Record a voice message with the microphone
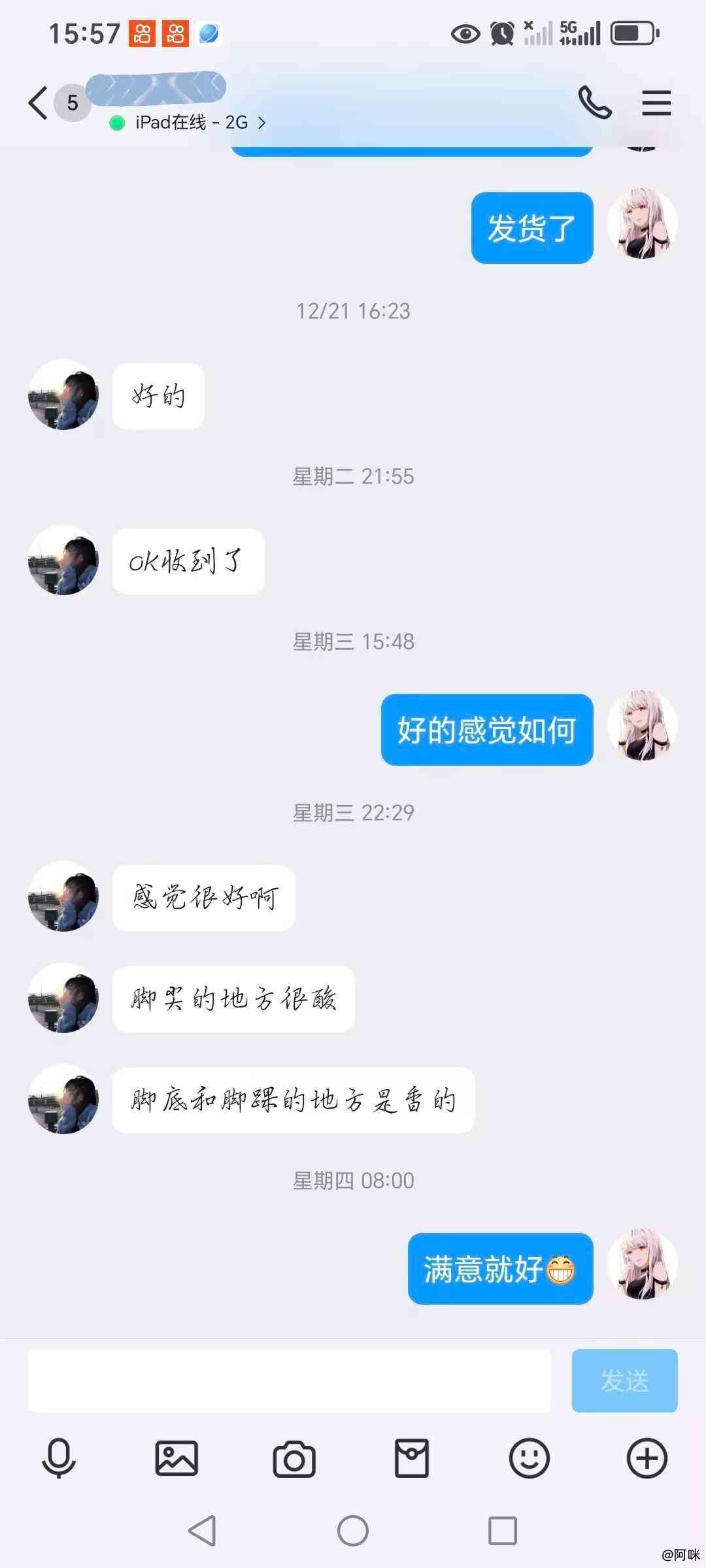 (59, 1458)
